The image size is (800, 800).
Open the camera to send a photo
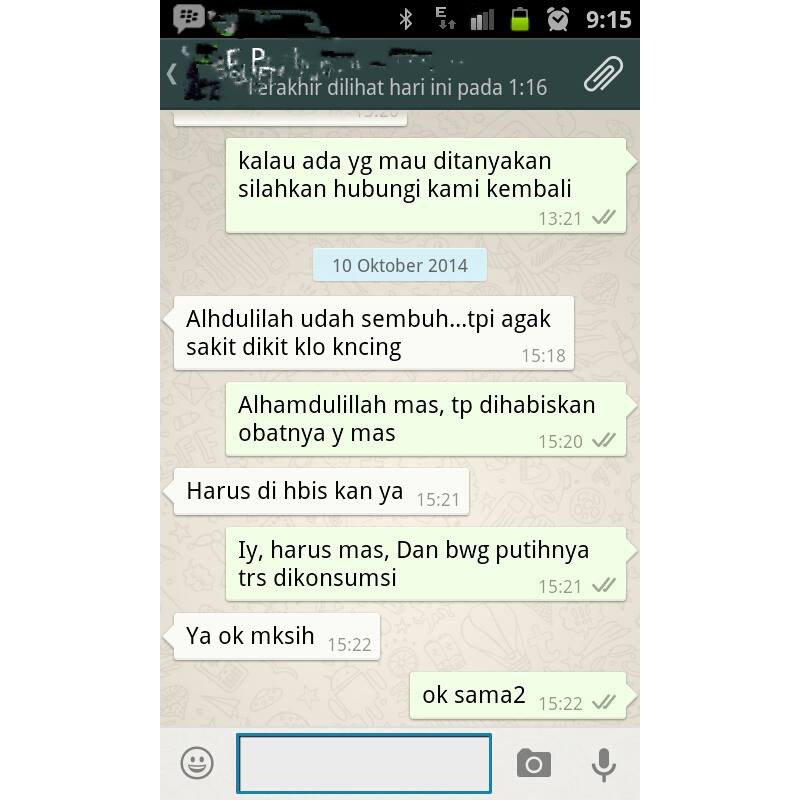click(534, 764)
